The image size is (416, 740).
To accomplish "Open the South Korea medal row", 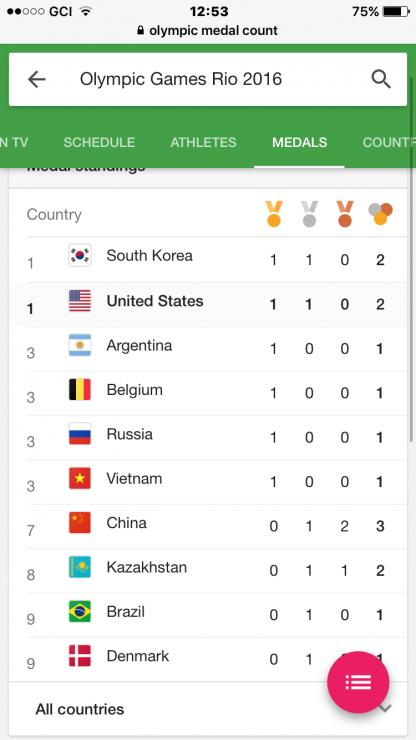I will click(208, 260).
